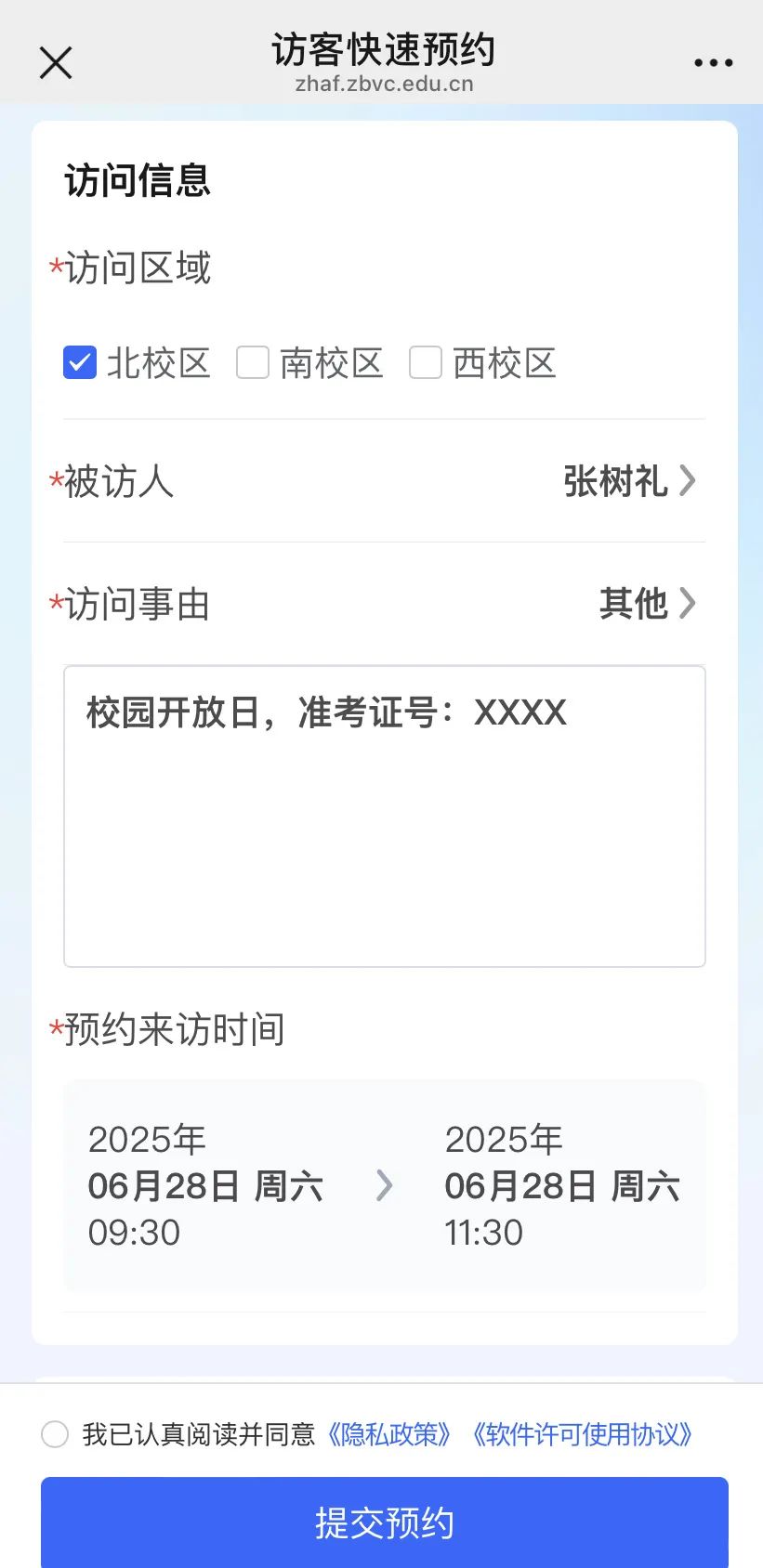The image size is (763, 1568).
Task: Tap the 提交预约 button
Action: [384, 1522]
